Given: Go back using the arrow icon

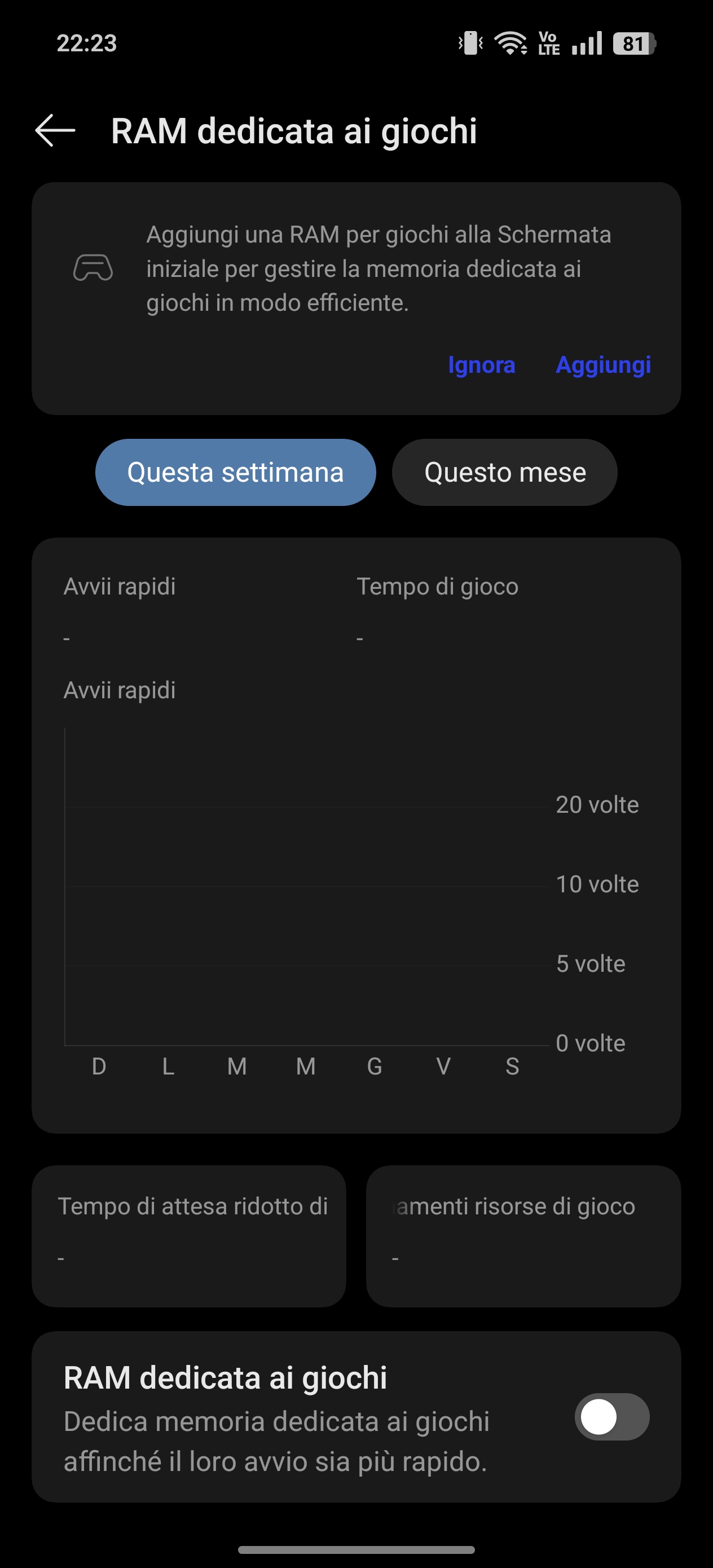Looking at the screenshot, I should [x=55, y=130].
